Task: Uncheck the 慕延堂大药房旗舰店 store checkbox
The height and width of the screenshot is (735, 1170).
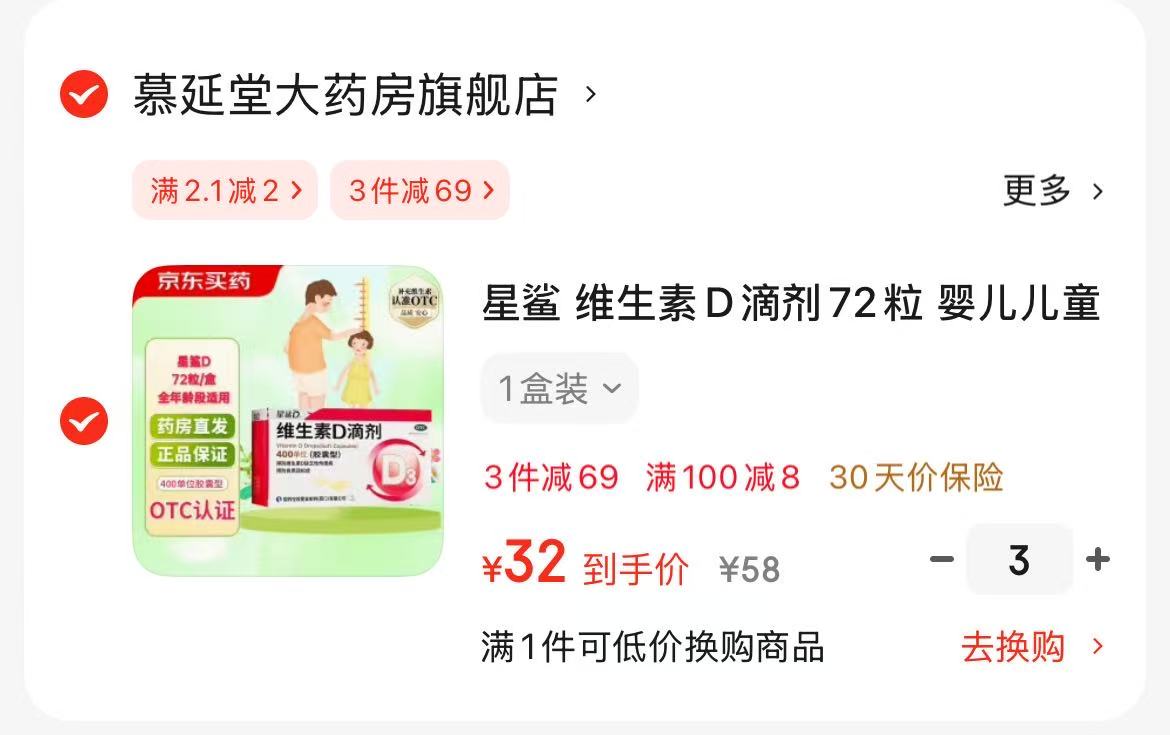Action: (84, 96)
